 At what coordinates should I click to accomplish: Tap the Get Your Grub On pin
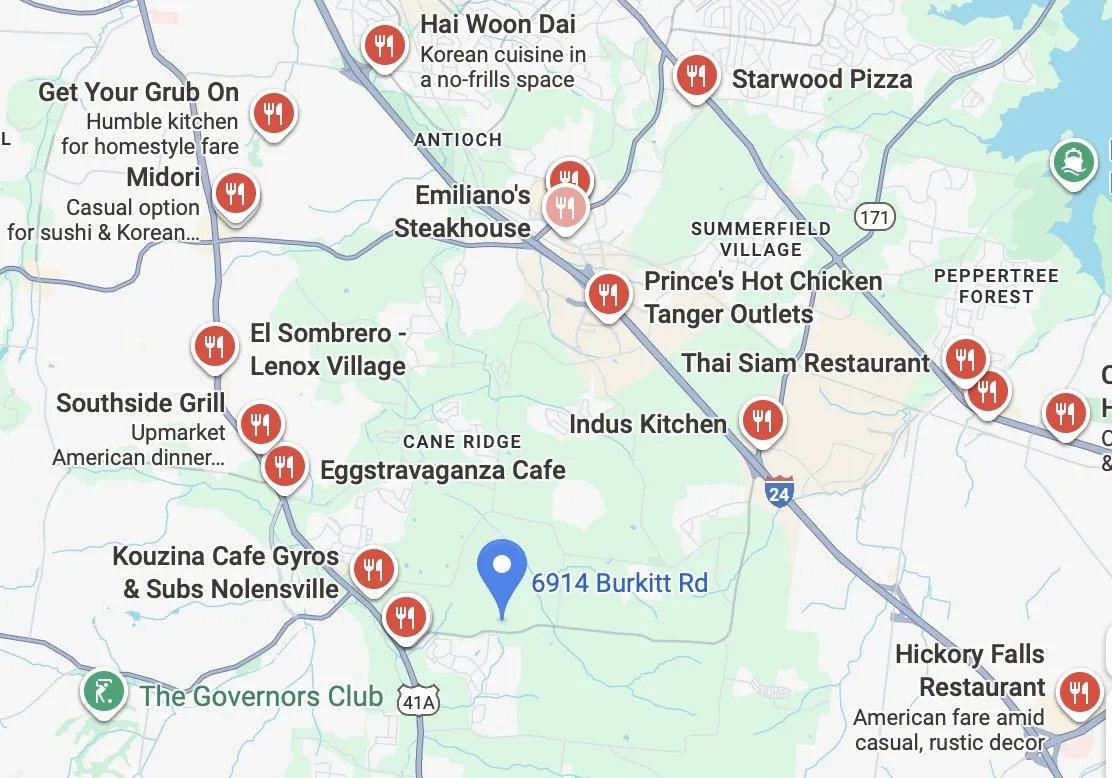pyautogui.click(x=271, y=113)
